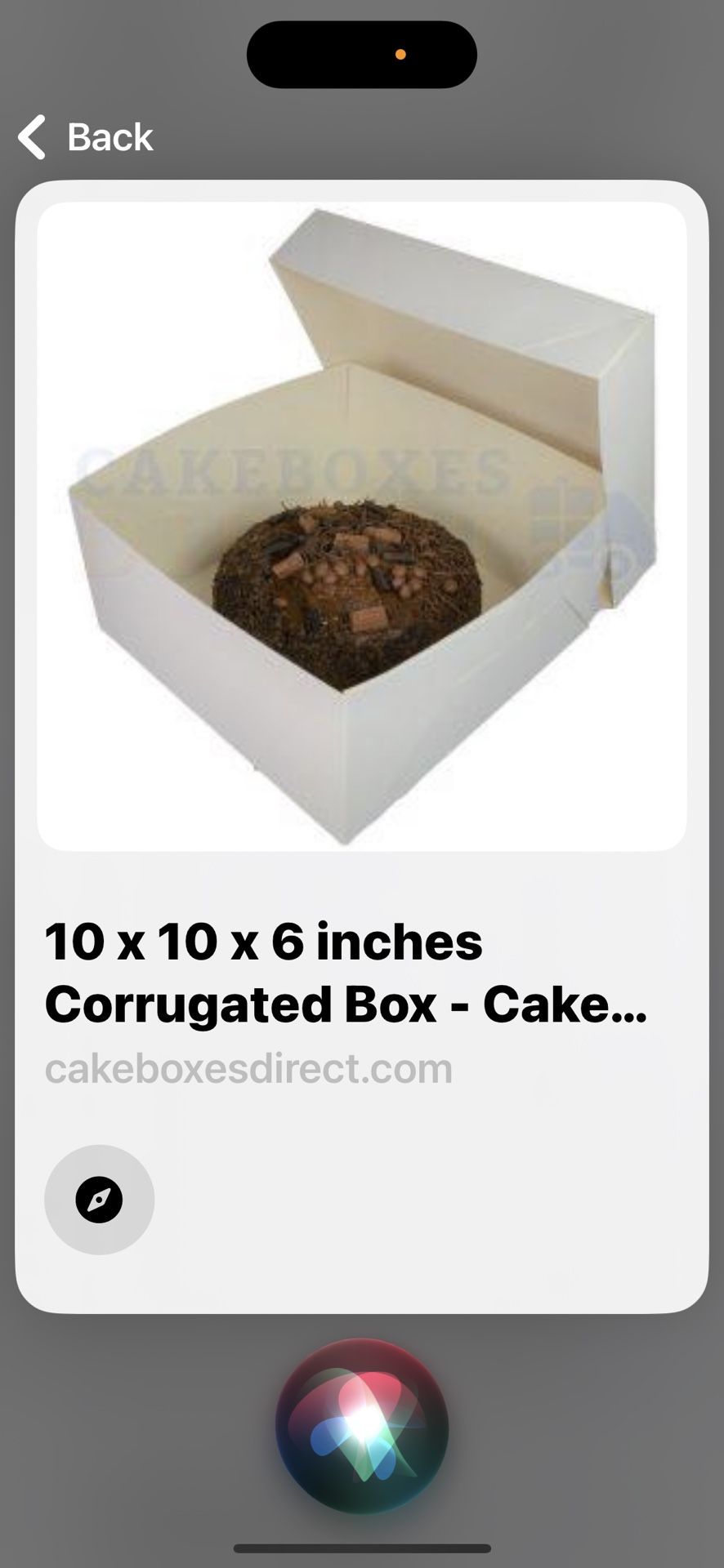The width and height of the screenshot is (724, 1568).
Task: Open result in Safari via compass icon
Action: coord(99,1200)
